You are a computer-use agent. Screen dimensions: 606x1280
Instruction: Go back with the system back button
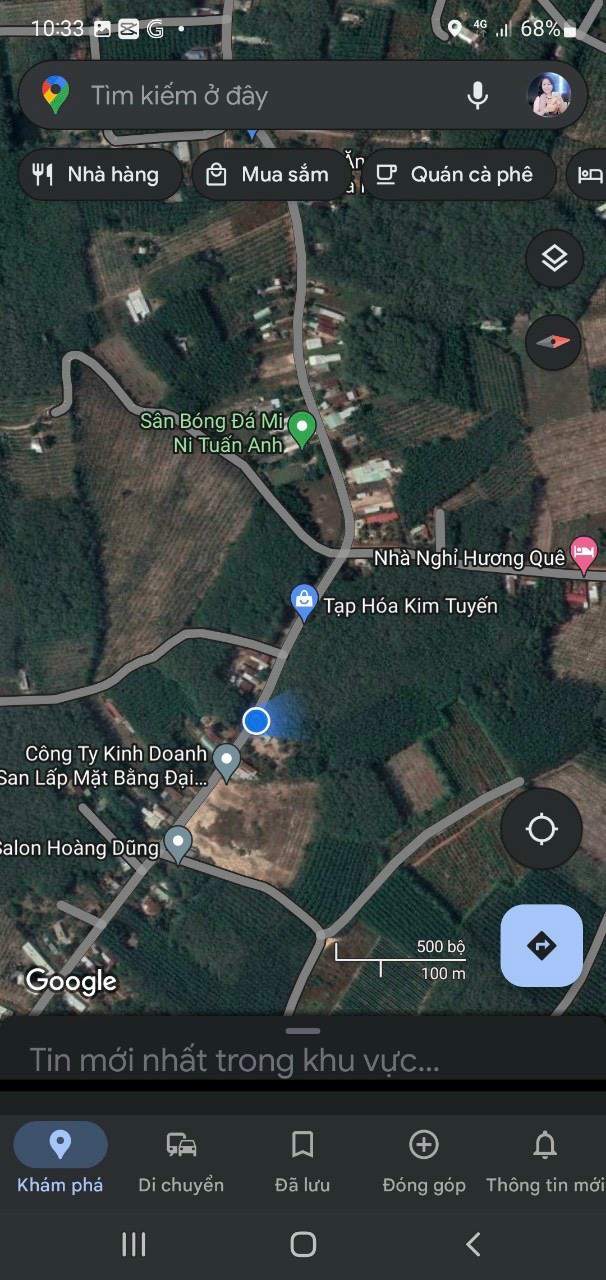coord(473,1244)
